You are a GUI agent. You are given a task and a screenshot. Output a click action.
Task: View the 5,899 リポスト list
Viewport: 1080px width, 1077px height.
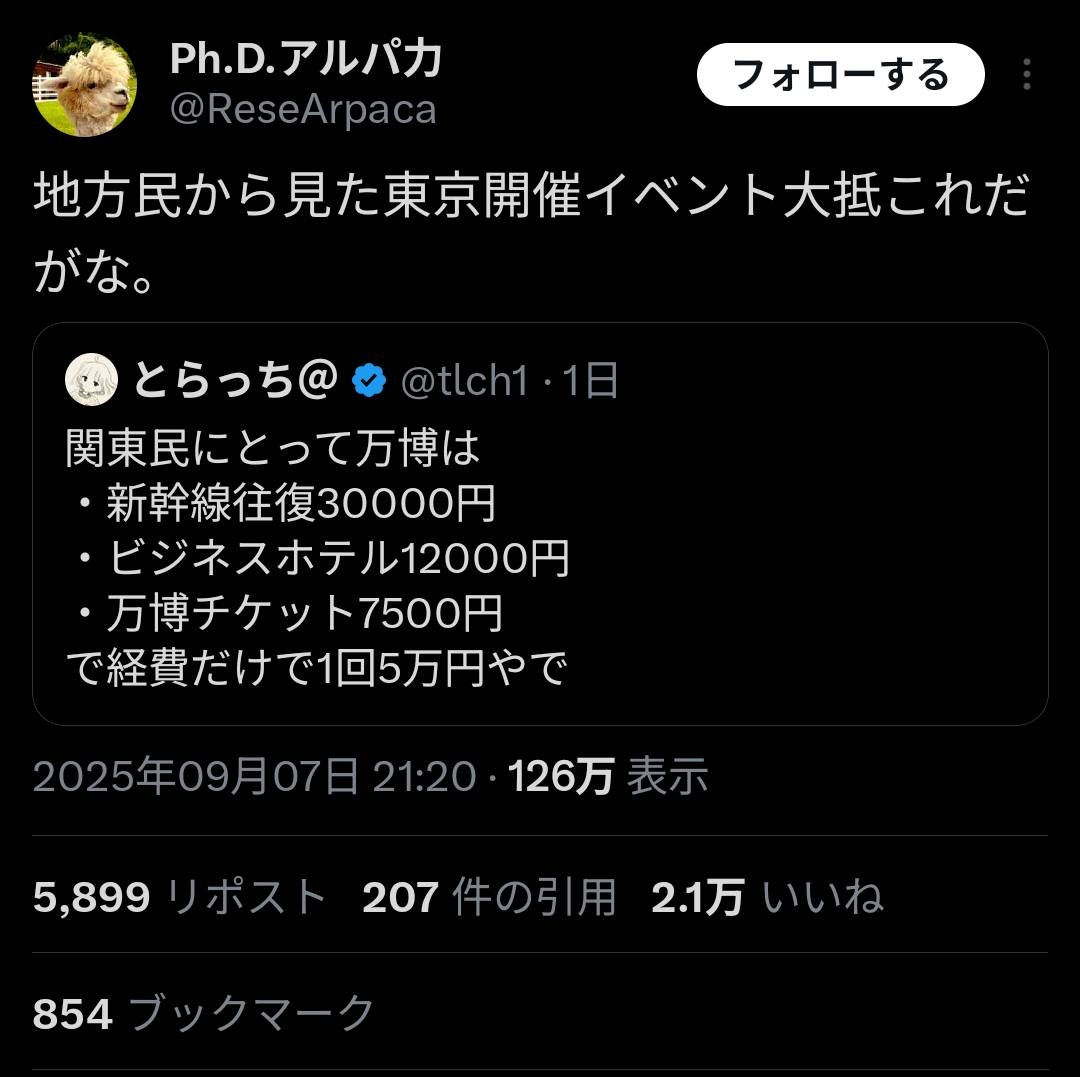tap(180, 897)
